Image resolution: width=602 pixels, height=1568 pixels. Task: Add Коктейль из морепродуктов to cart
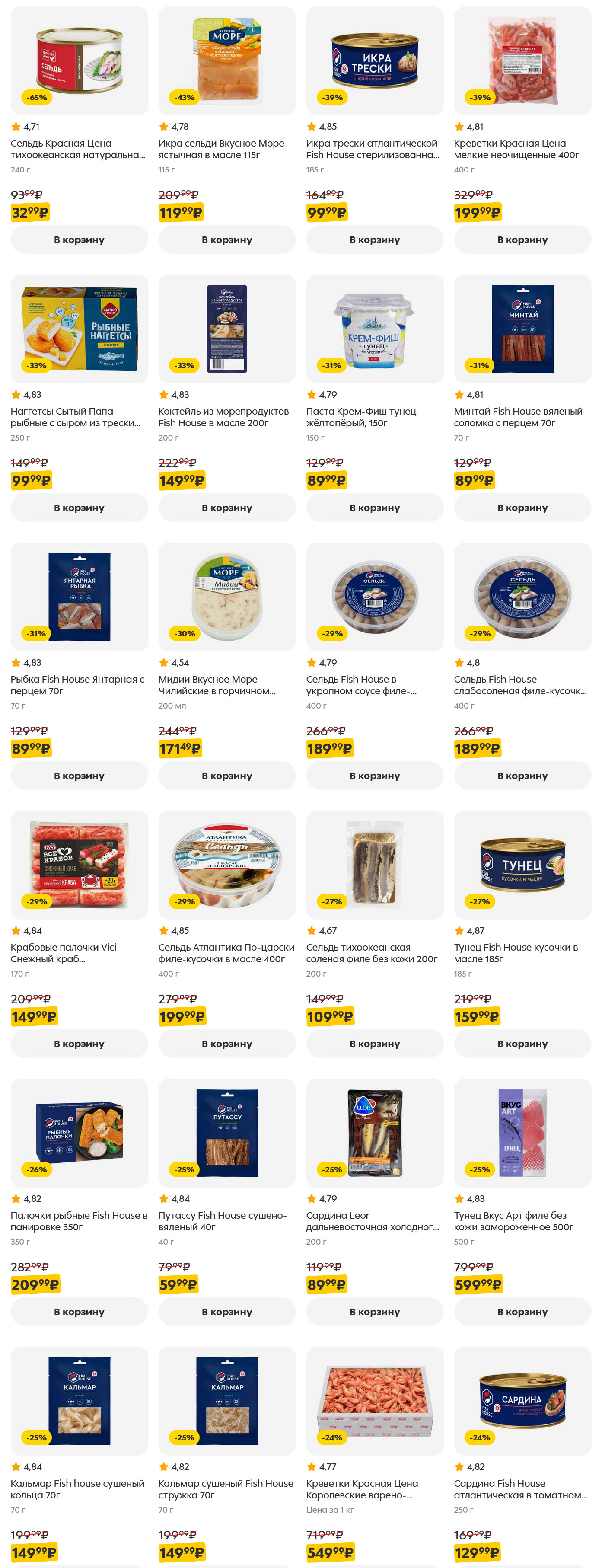[x=226, y=507]
